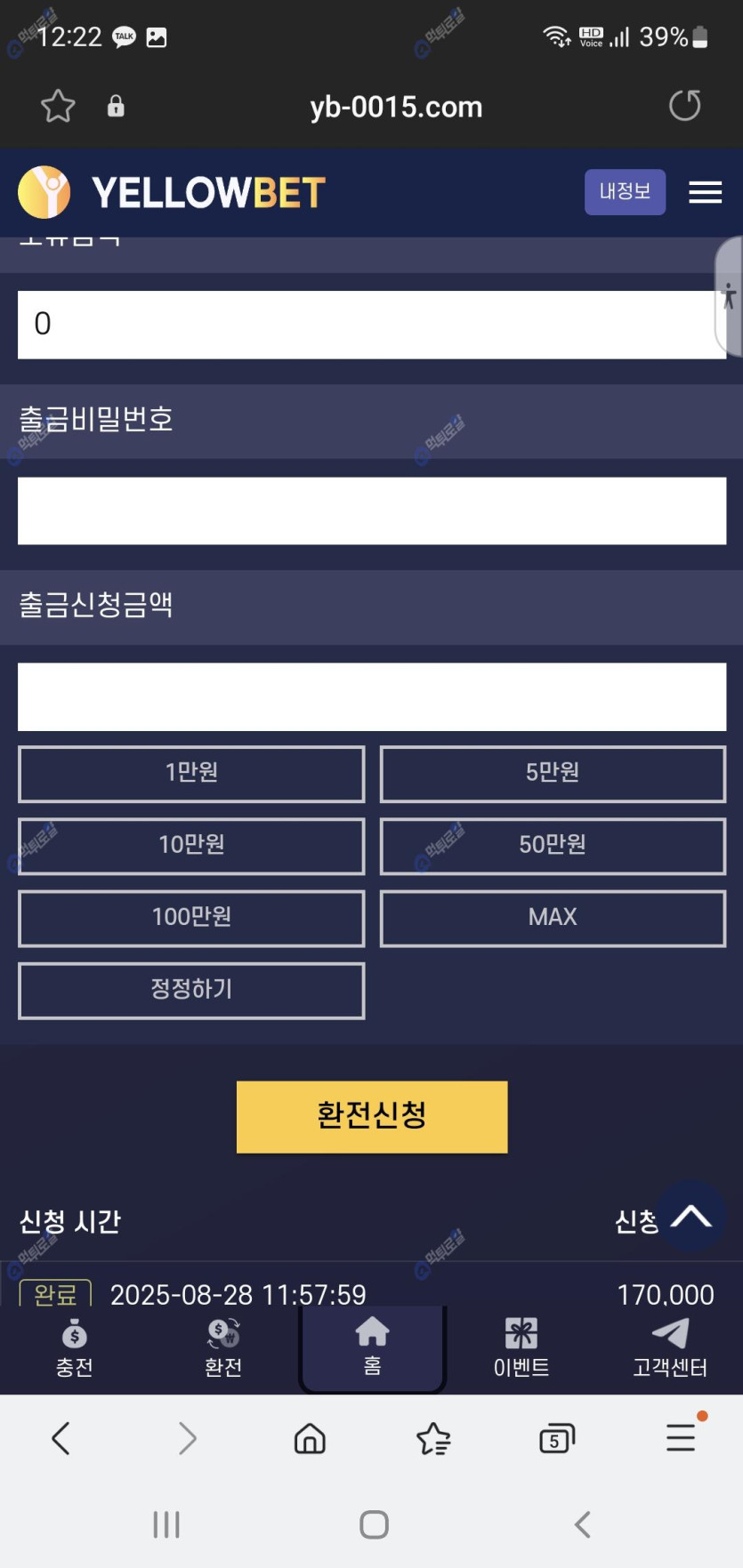Screen dimensions: 743x1568
Task: Jump to top with up-arrow button
Action: tap(691, 1216)
